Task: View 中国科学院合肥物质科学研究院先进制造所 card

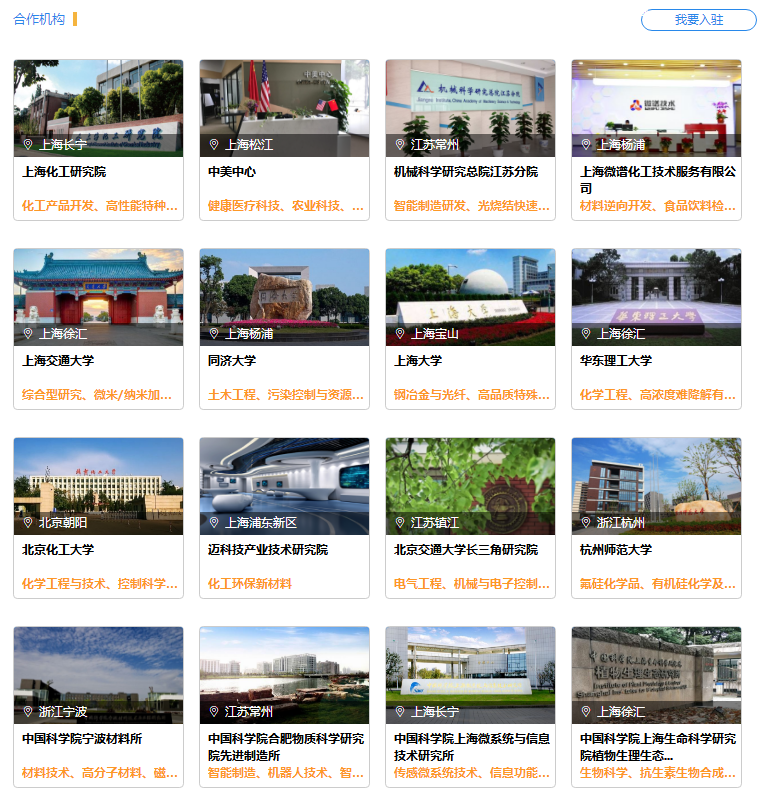Action: point(284,706)
